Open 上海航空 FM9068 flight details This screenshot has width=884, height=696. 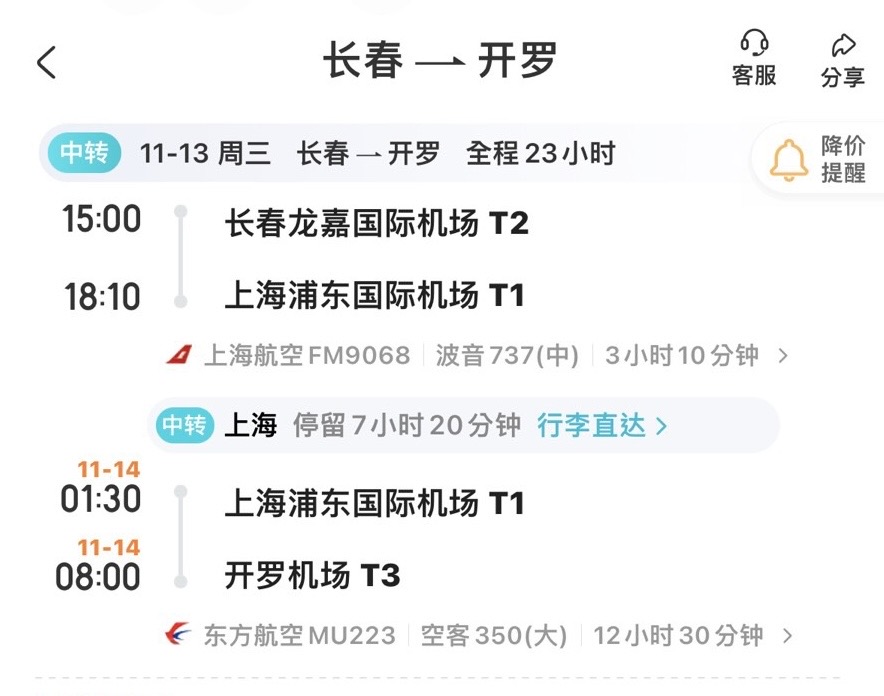478,355
